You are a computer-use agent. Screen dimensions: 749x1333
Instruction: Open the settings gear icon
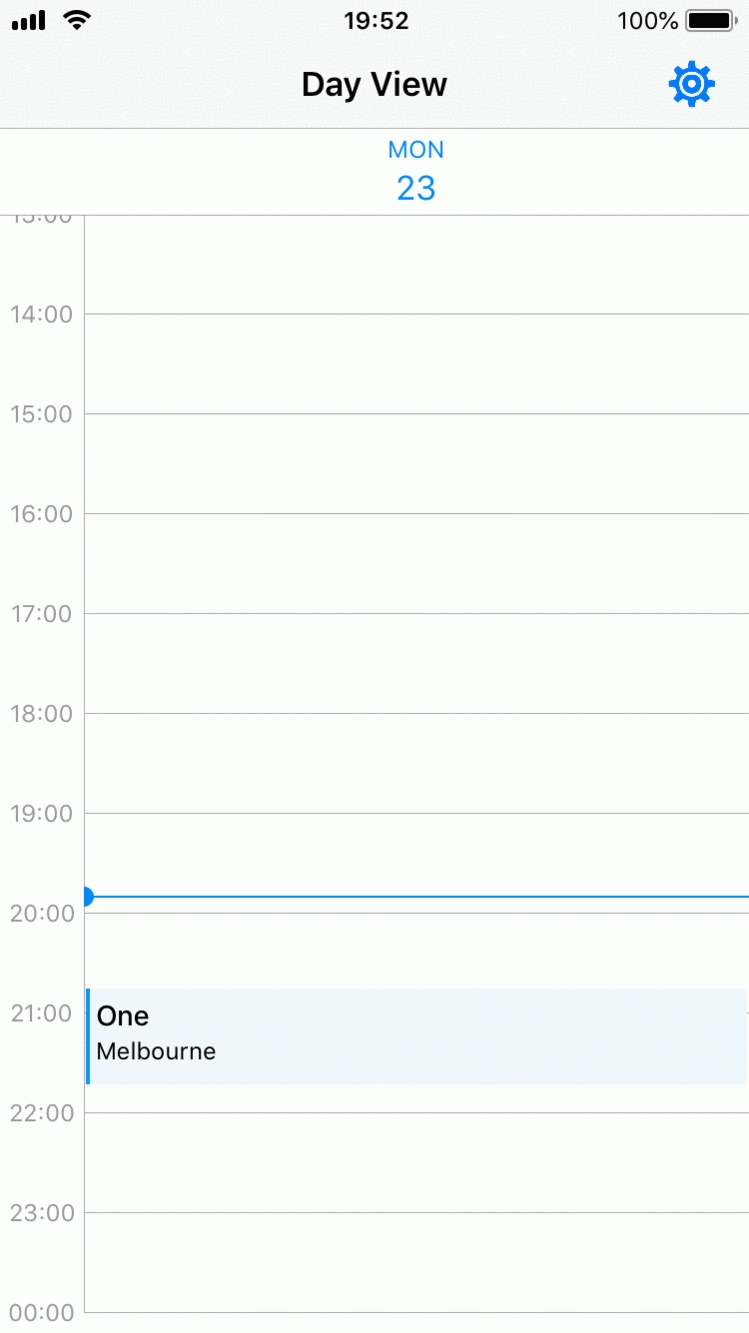(691, 85)
